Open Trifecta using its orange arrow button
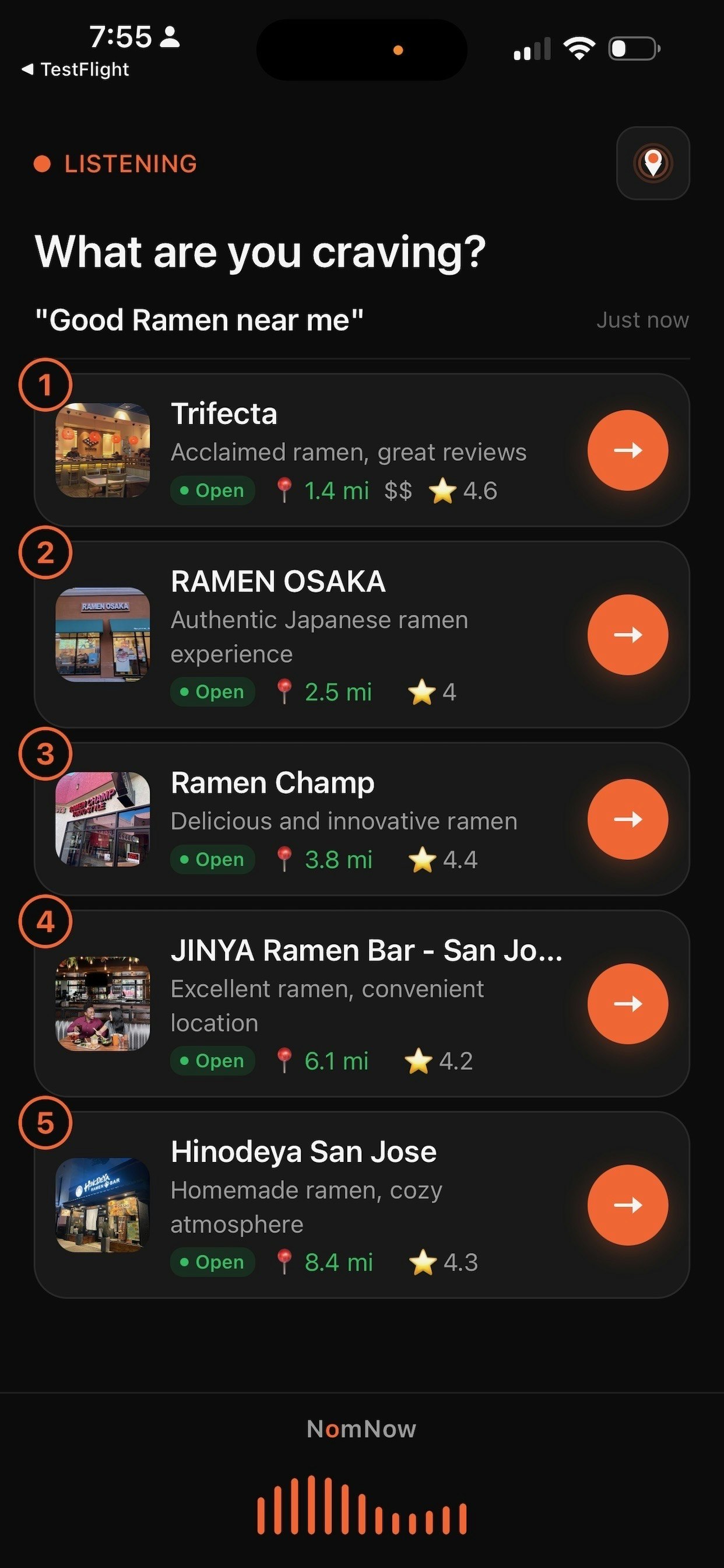Viewport: 724px width, 1568px height. (627, 450)
